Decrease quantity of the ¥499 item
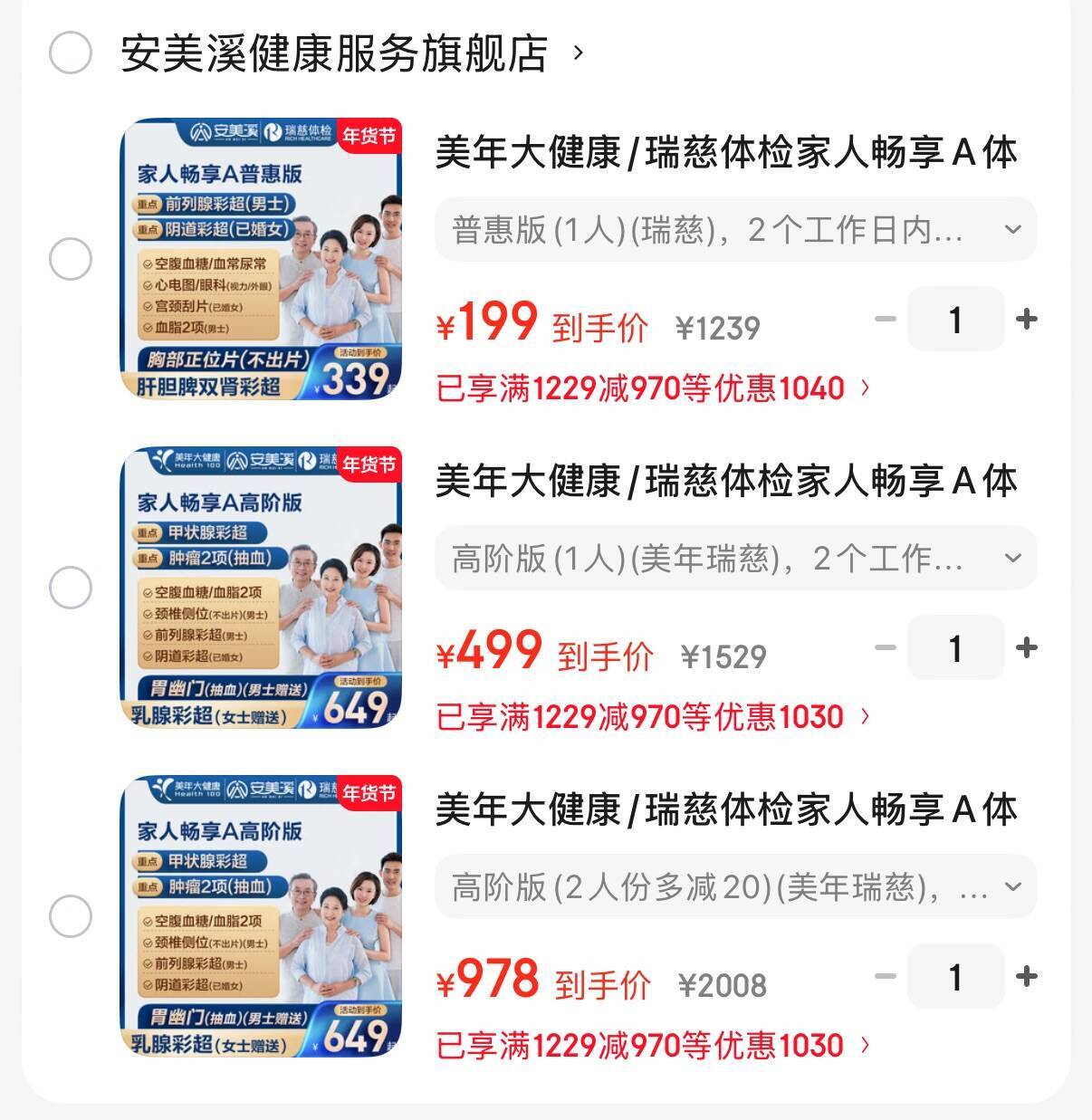The height and width of the screenshot is (1120, 1092). [886, 647]
